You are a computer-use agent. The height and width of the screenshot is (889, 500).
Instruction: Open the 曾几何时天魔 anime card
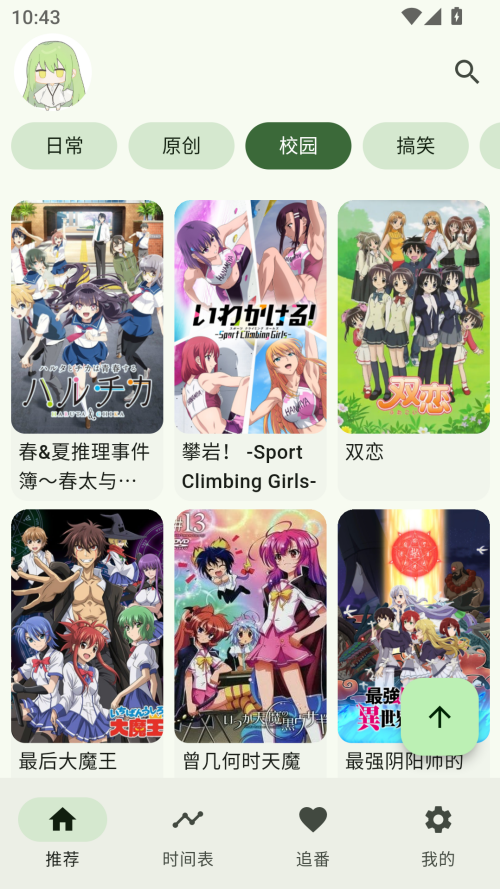click(251, 643)
